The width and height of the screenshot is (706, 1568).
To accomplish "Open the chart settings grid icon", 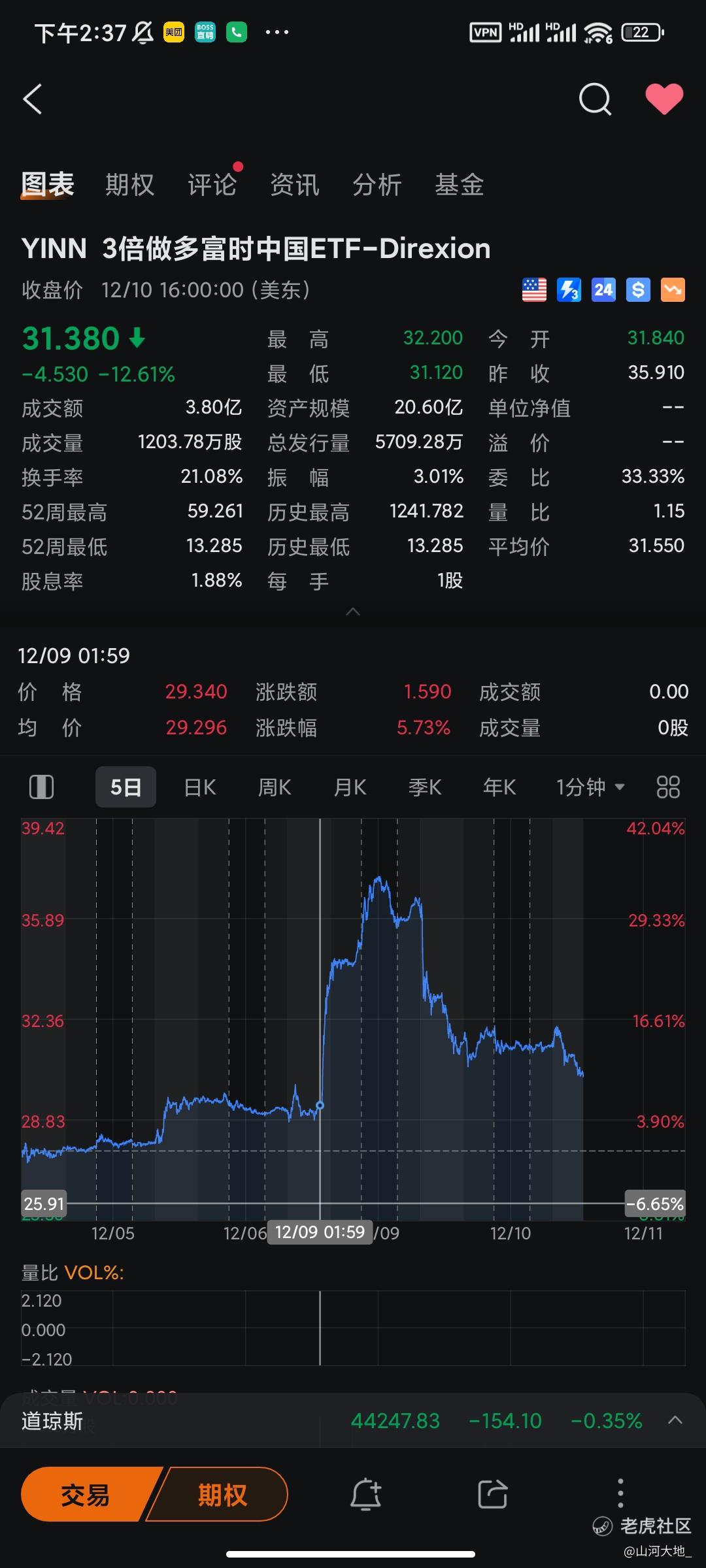I will pyautogui.click(x=668, y=787).
